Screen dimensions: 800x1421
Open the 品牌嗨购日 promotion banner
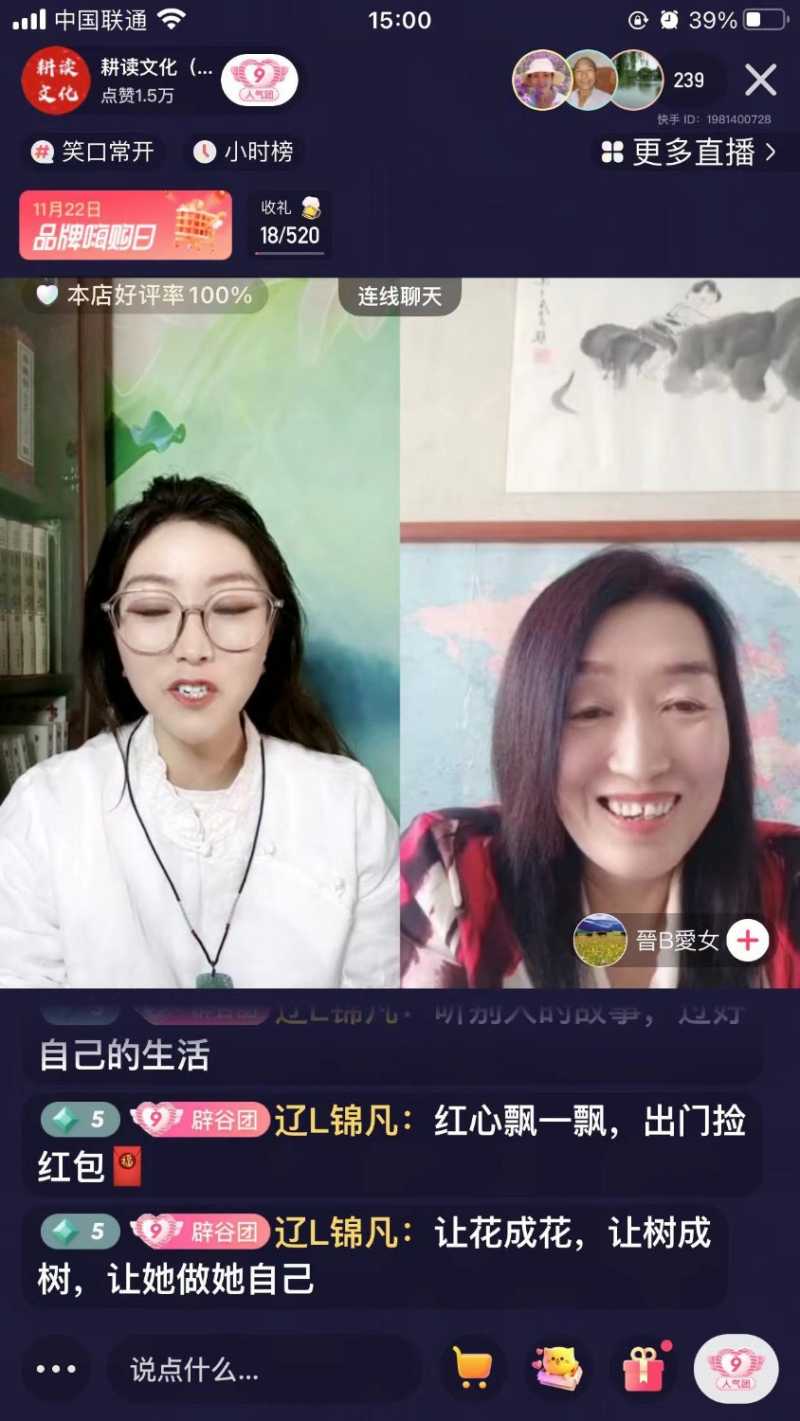[126, 225]
